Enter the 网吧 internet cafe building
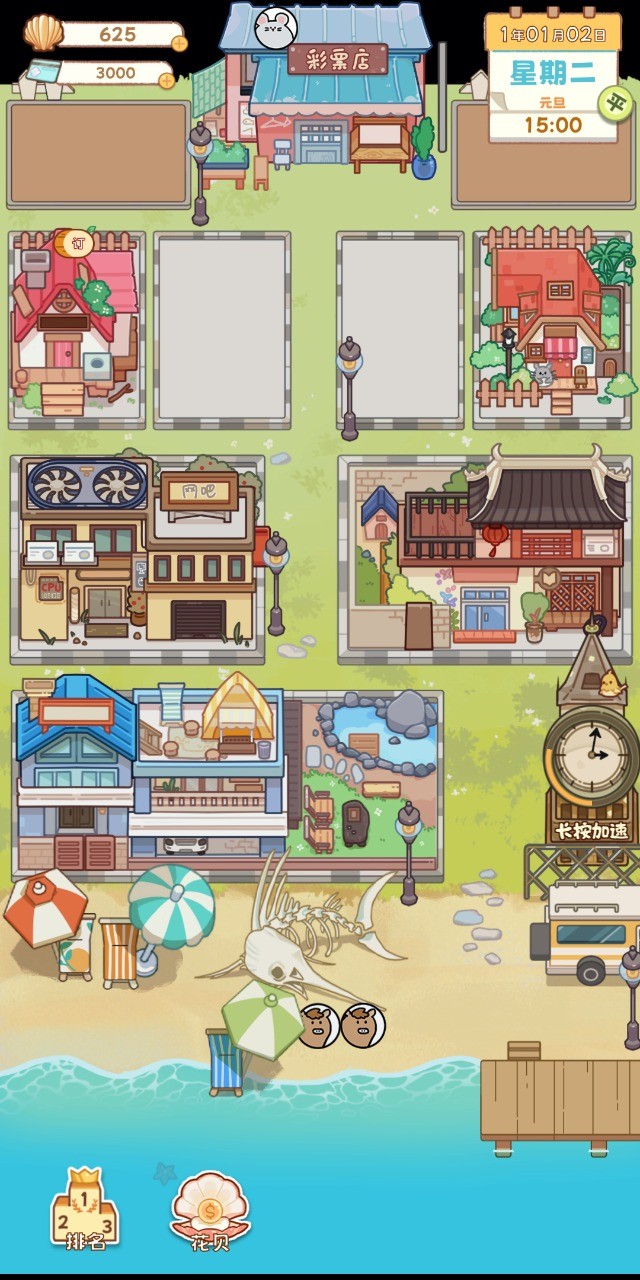 click(140, 555)
